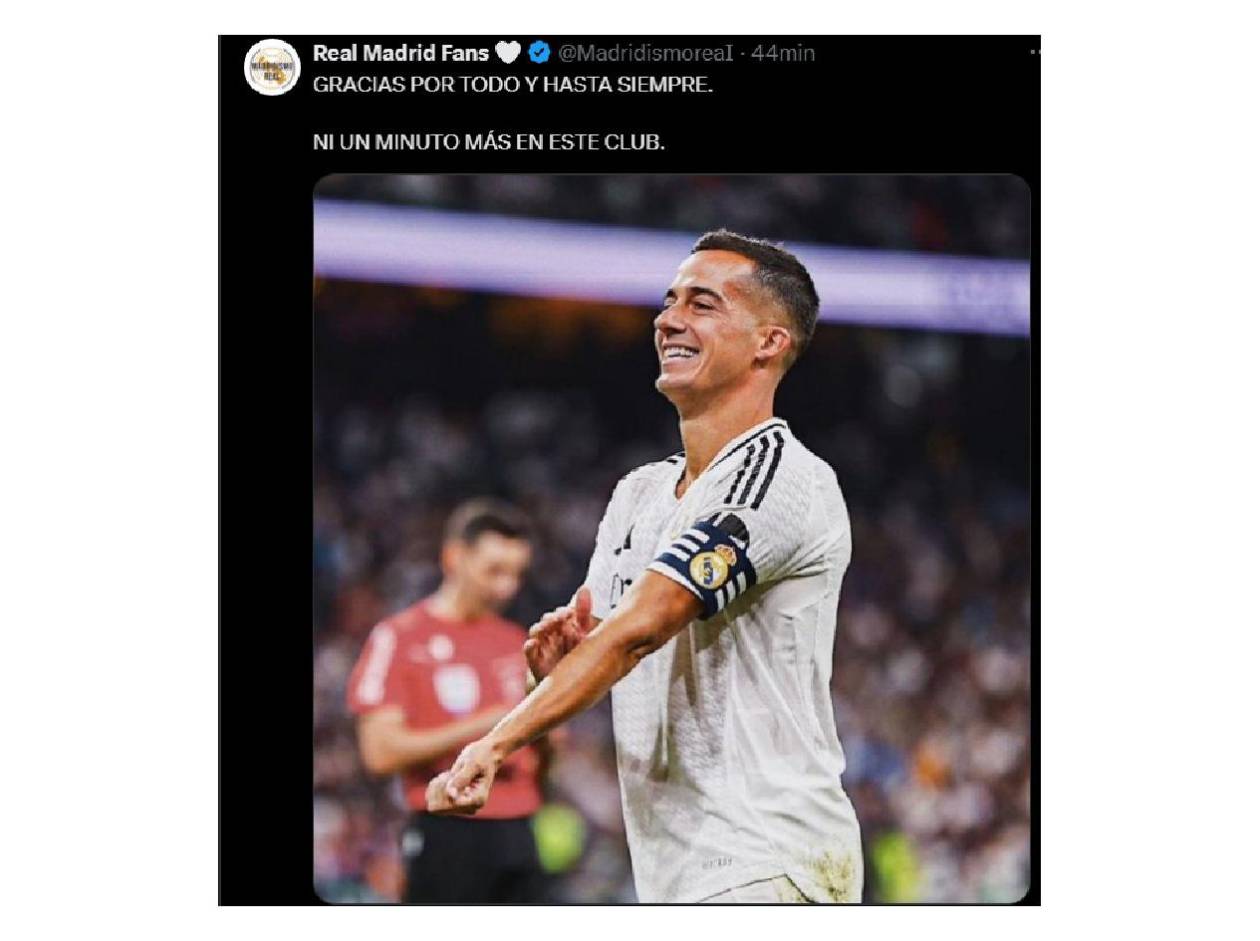Open the Real Madrid Fans profile avatar
The height and width of the screenshot is (941, 1260).
272,67
